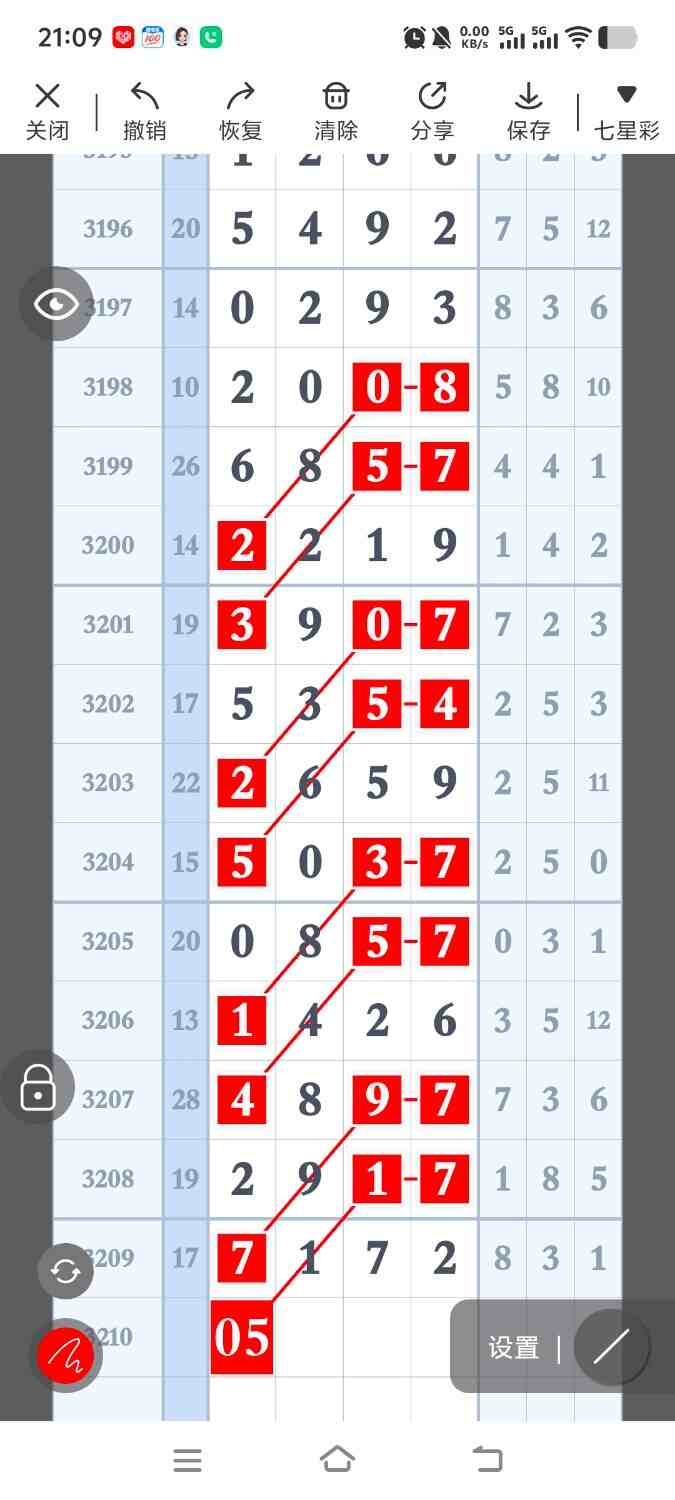Open the 设置 settings panel
Image resolution: width=675 pixels, height=1500 pixels.
[x=513, y=1348]
